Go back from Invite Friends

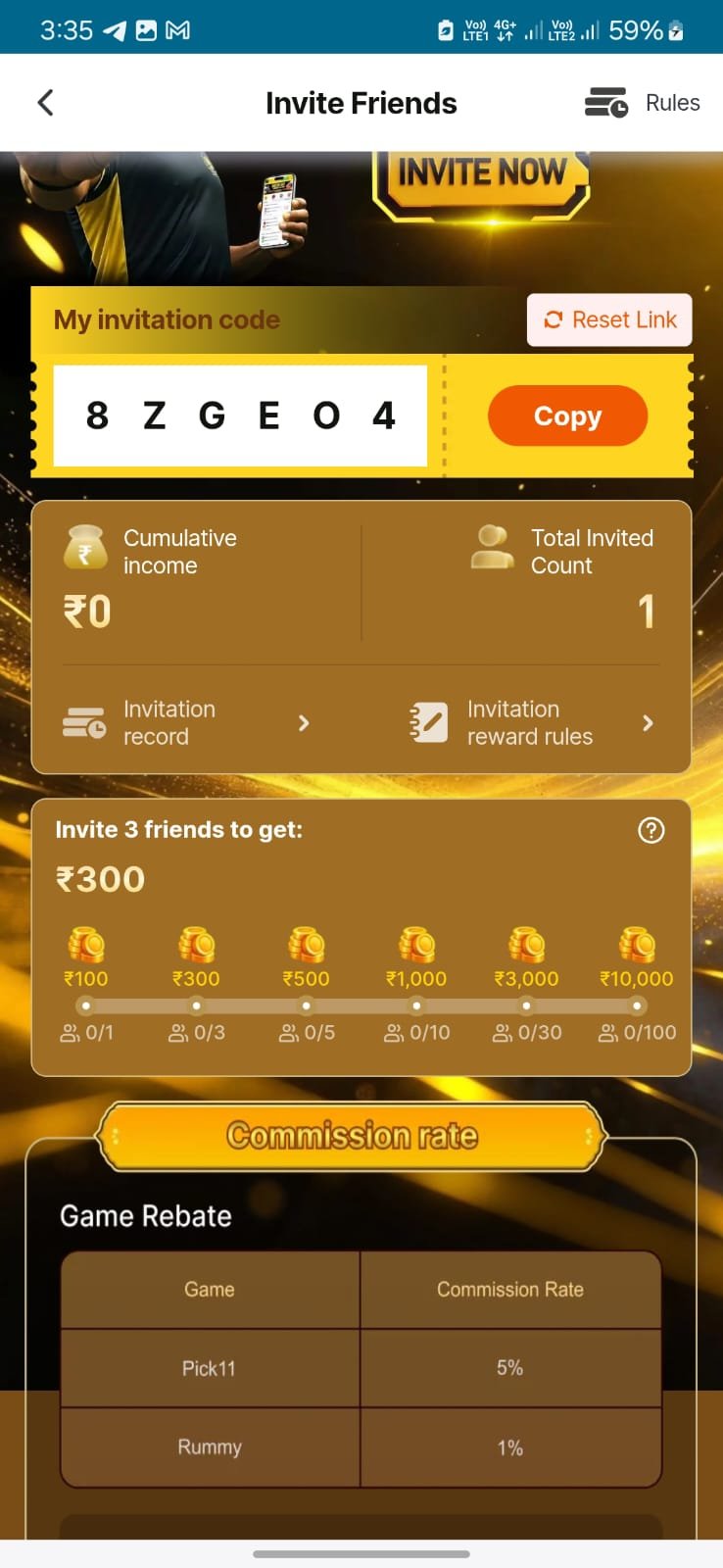pyautogui.click(x=45, y=103)
